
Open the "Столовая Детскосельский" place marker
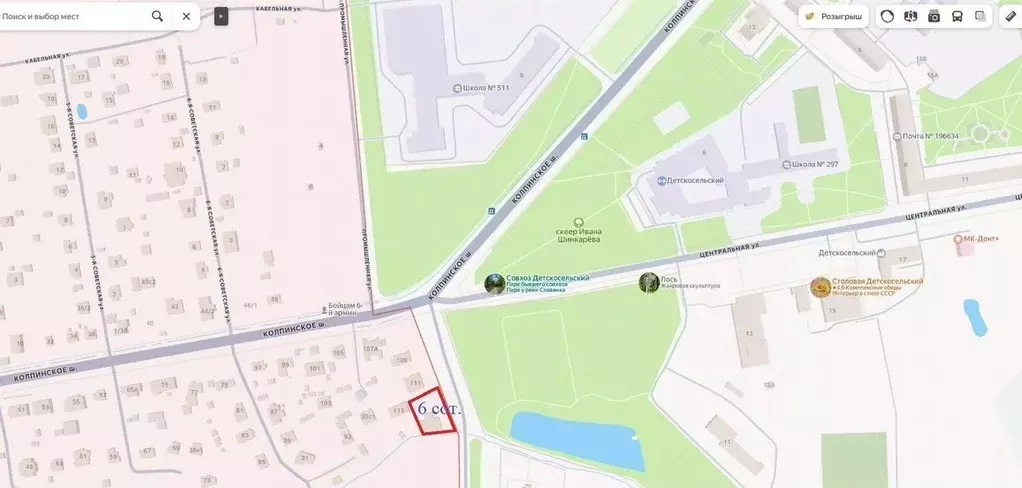[820, 286]
